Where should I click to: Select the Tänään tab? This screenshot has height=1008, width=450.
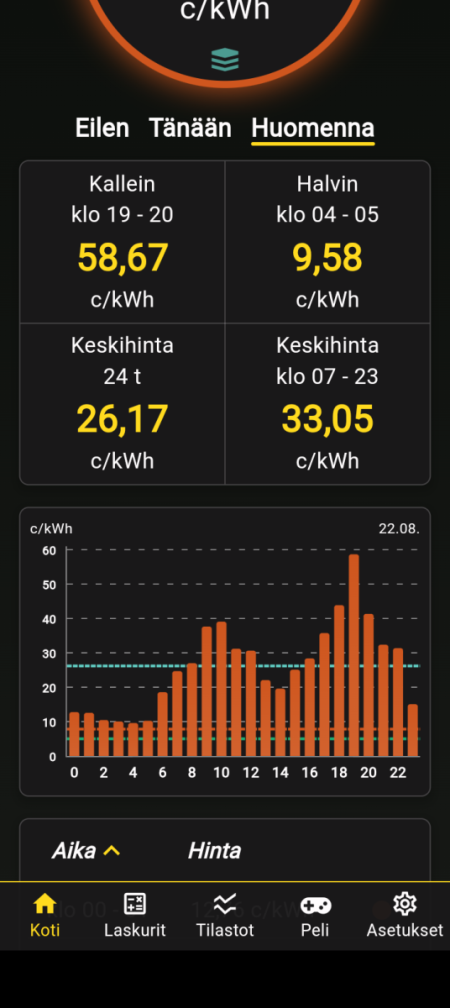pos(190,128)
